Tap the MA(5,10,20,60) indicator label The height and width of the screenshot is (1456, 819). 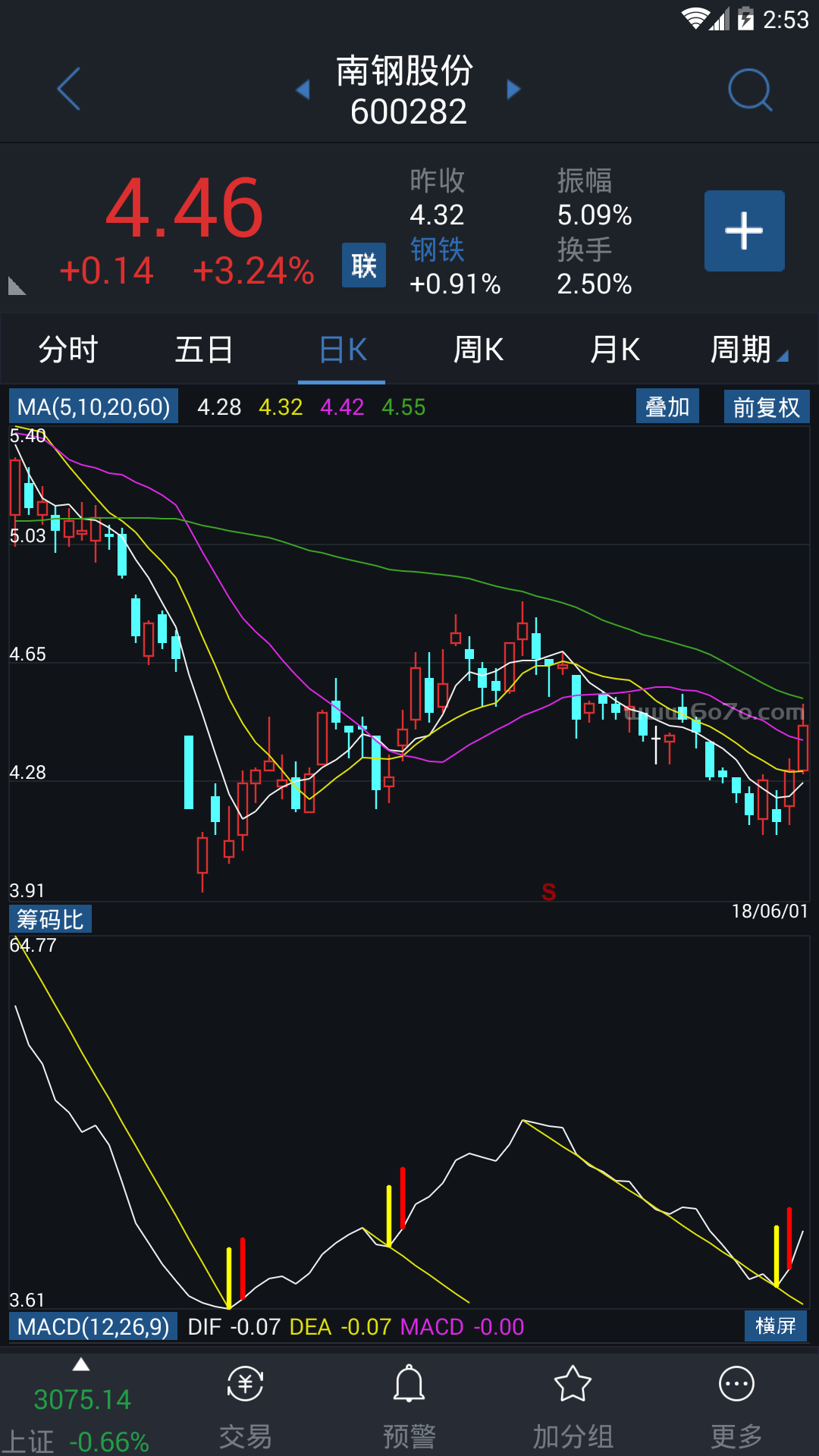point(94,406)
